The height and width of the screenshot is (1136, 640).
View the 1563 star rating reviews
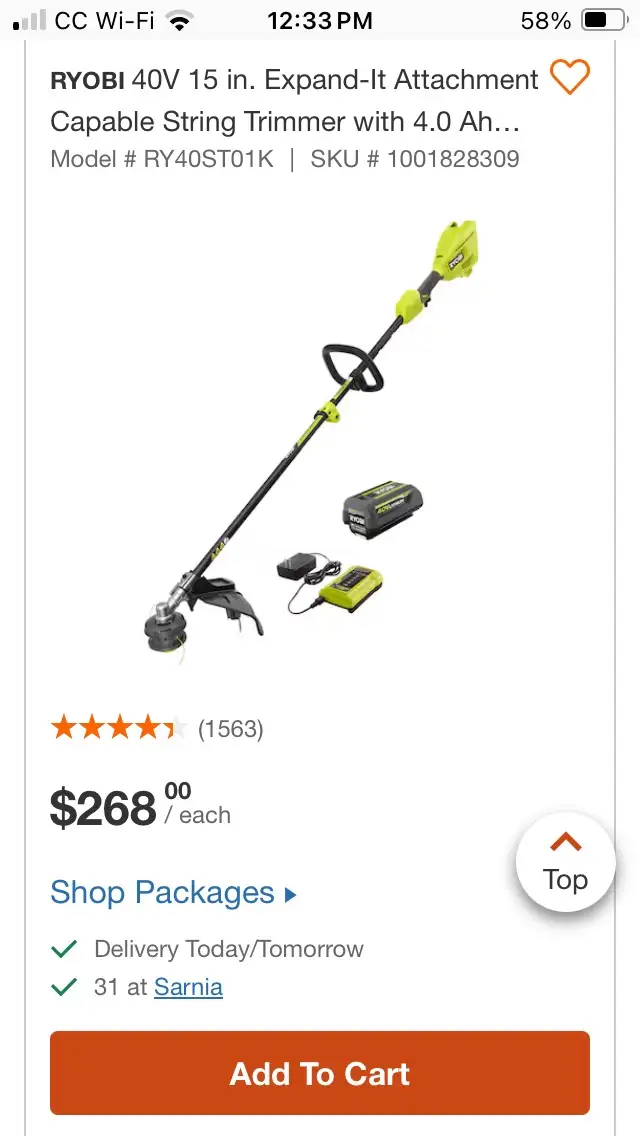click(157, 728)
